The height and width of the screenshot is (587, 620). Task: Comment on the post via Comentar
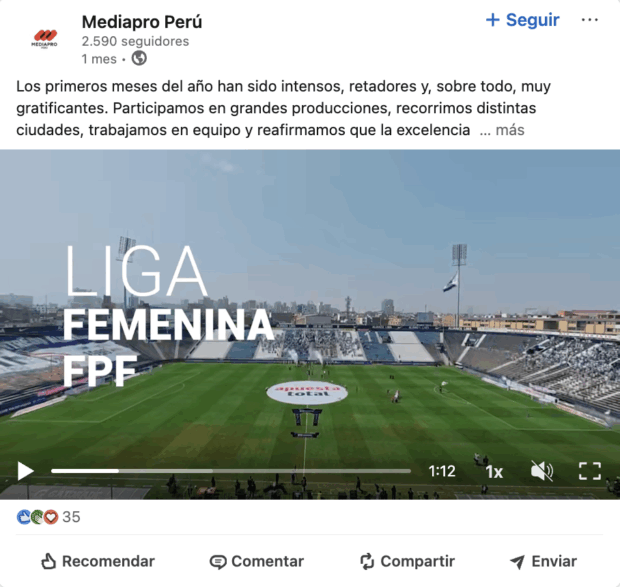[x=256, y=561]
